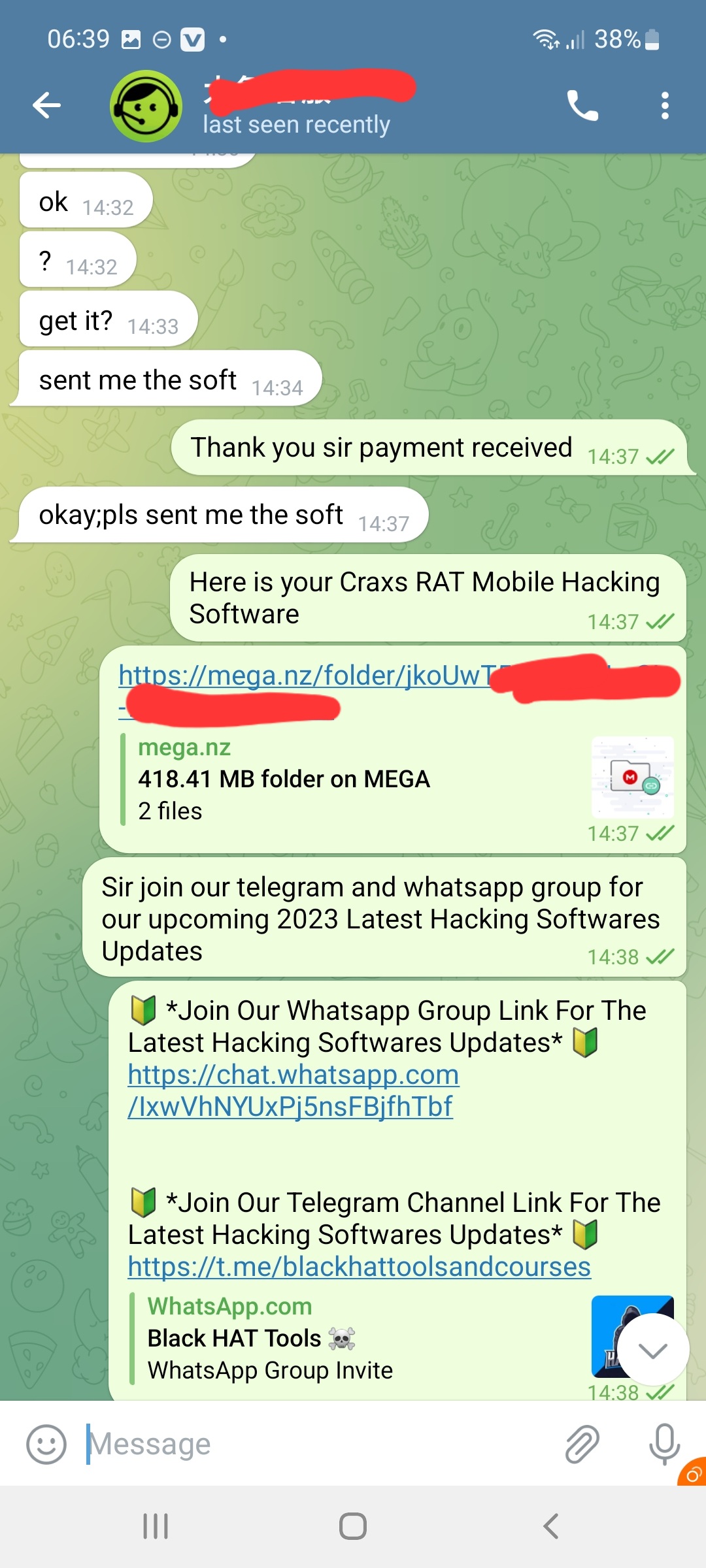The width and height of the screenshot is (706, 1568).
Task: Open the contact's profile avatar
Action: pyautogui.click(x=146, y=106)
